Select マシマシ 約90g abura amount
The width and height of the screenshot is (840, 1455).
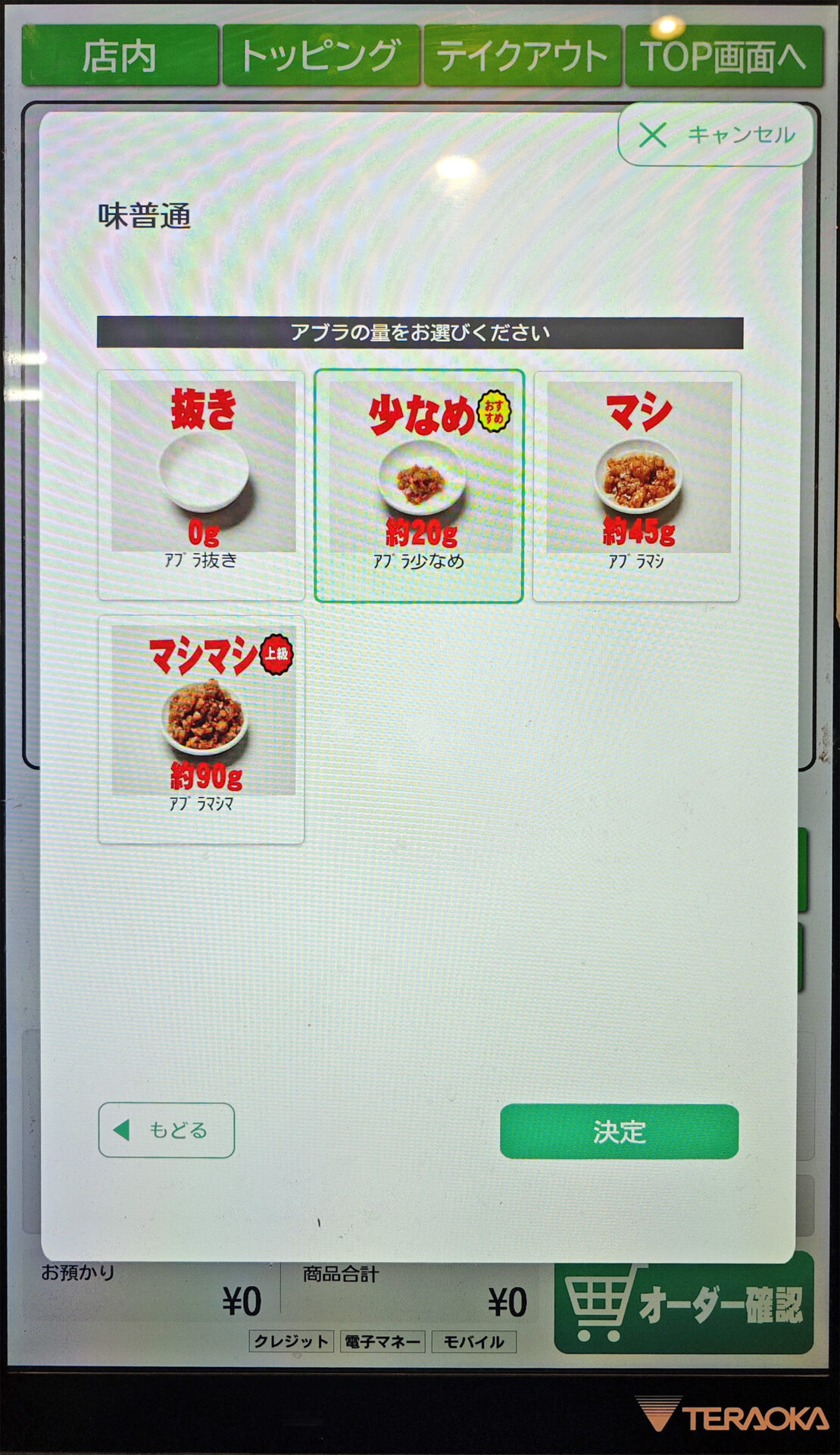[x=201, y=729]
